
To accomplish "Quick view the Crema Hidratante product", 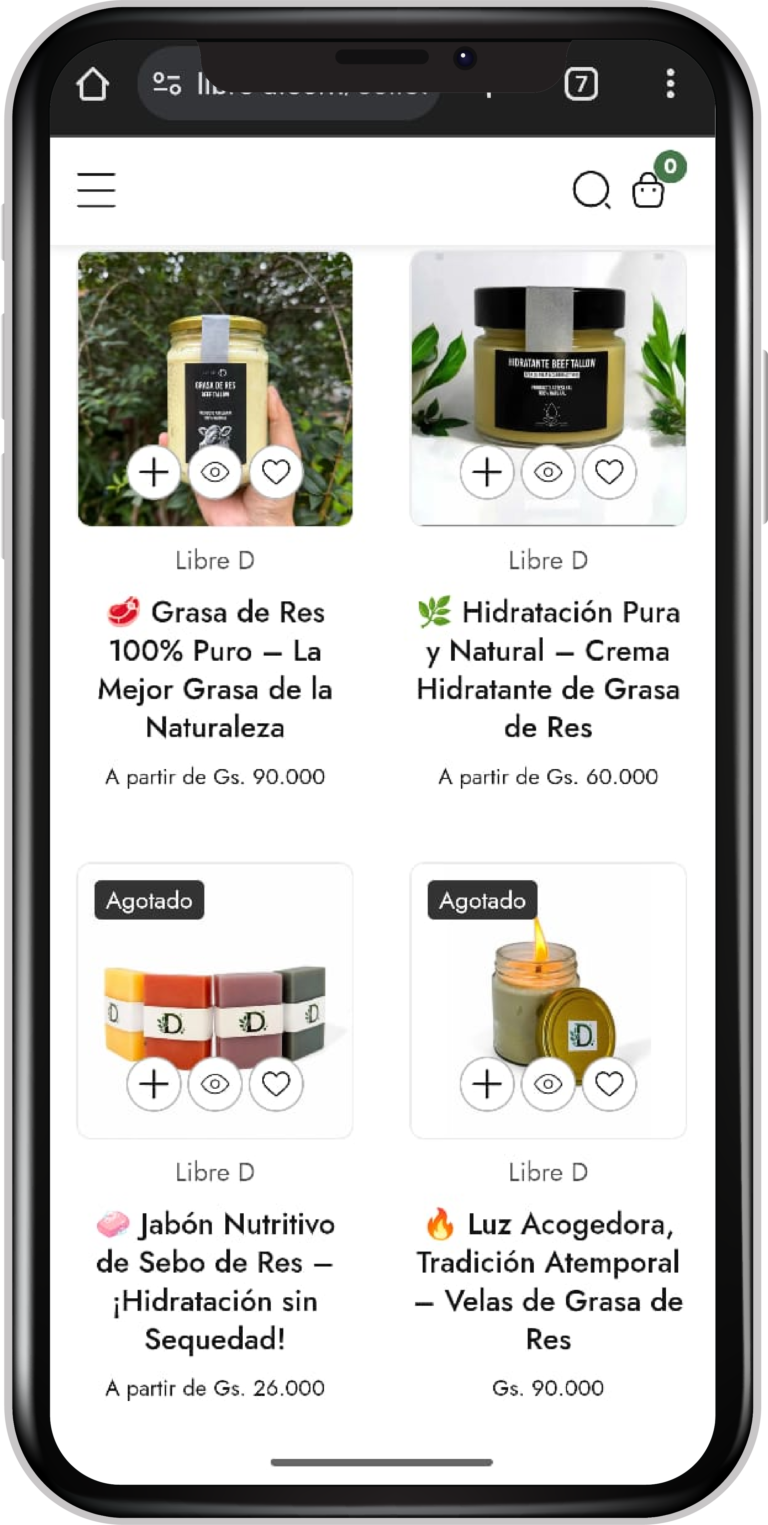I will (x=548, y=472).
